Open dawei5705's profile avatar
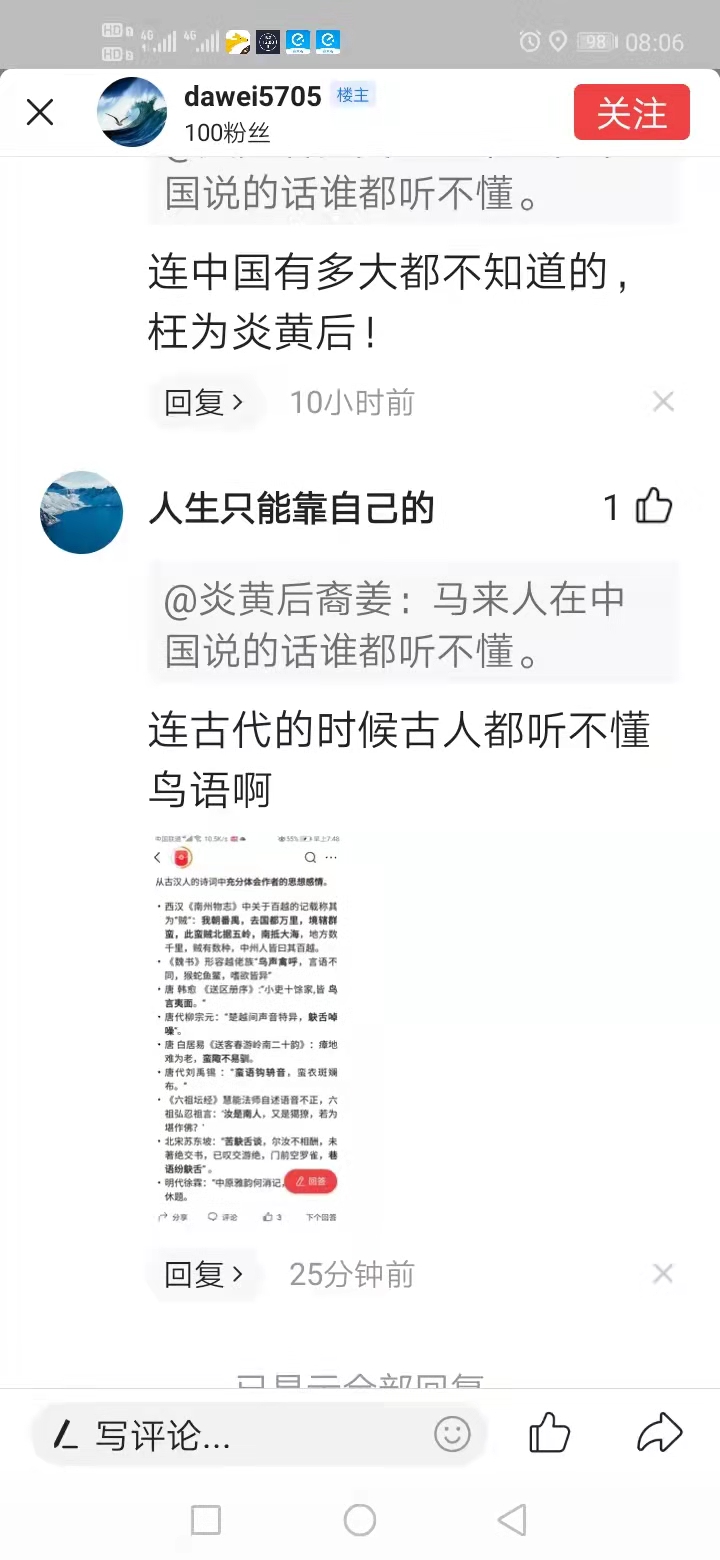The image size is (720, 1560). [x=132, y=112]
